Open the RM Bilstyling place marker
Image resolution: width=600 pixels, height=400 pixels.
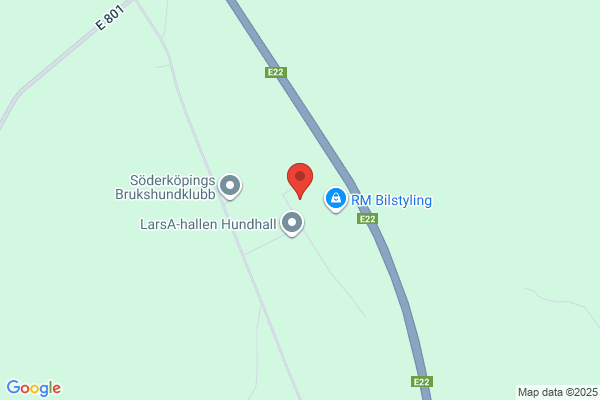point(335,200)
